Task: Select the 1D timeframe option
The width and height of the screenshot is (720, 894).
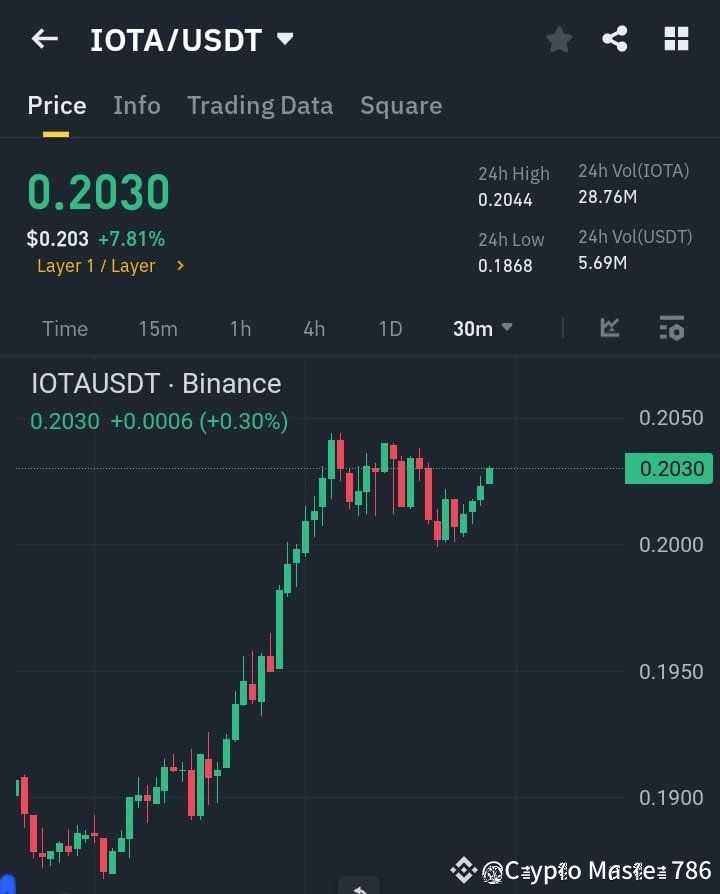Action: pyautogui.click(x=390, y=328)
